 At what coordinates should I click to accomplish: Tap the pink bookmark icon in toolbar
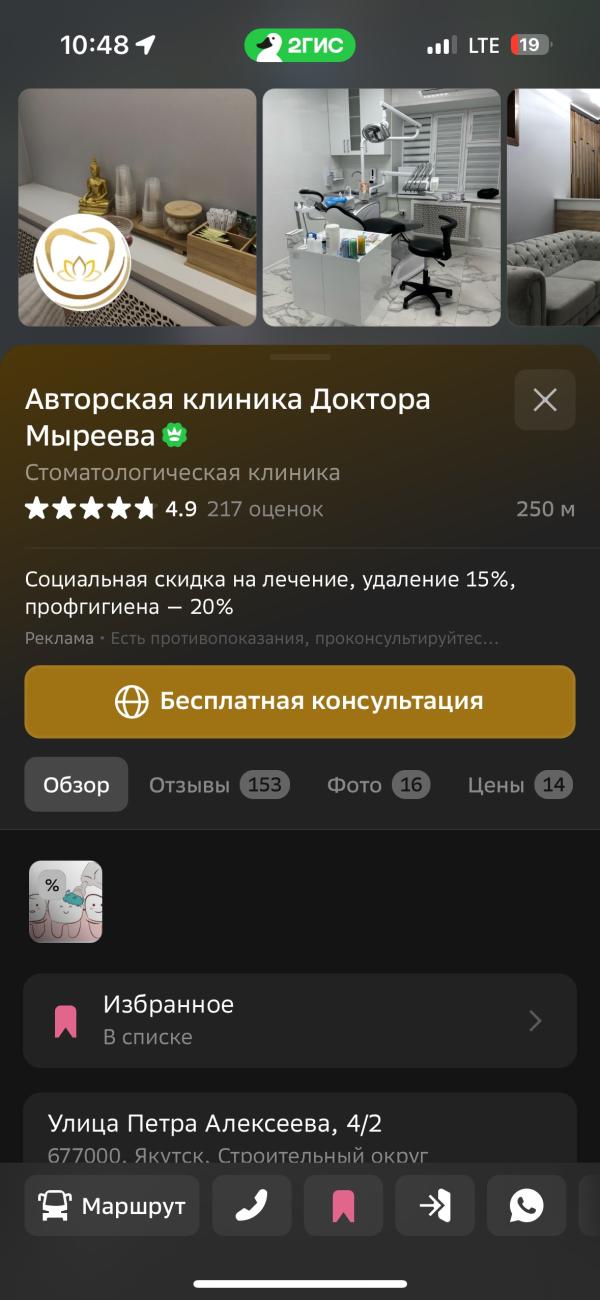(x=343, y=1206)
